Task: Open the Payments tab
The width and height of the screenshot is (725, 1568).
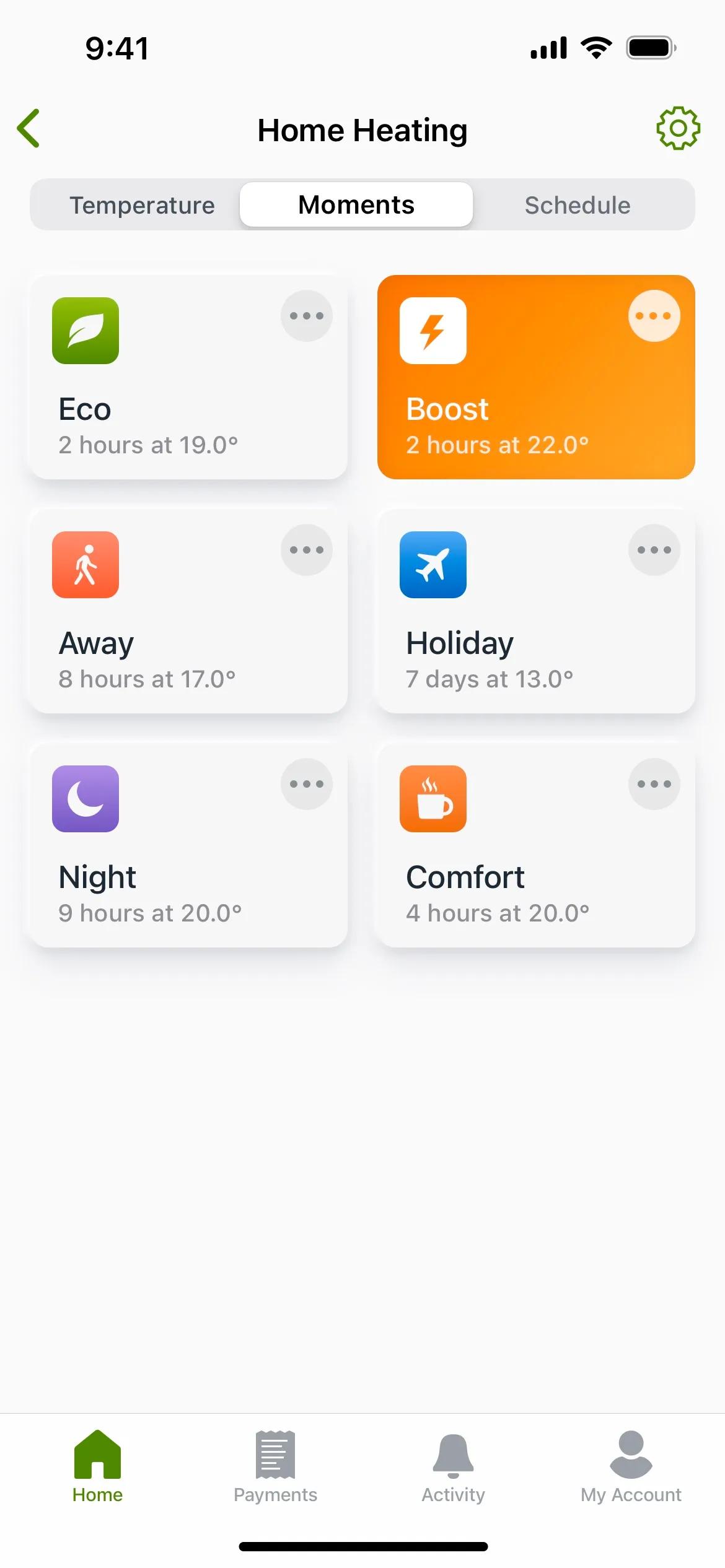Action: [275, 1466]
